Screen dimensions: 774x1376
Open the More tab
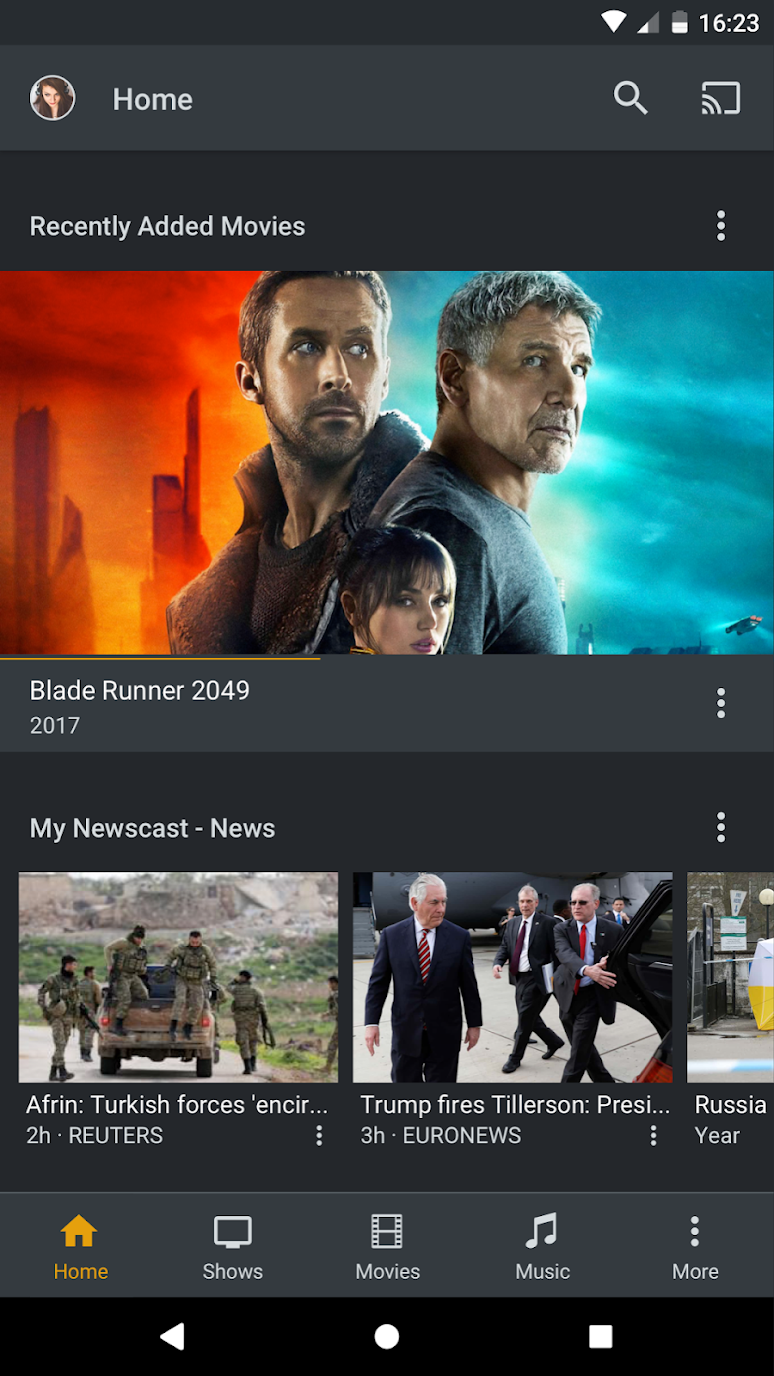click(695, 1246)
